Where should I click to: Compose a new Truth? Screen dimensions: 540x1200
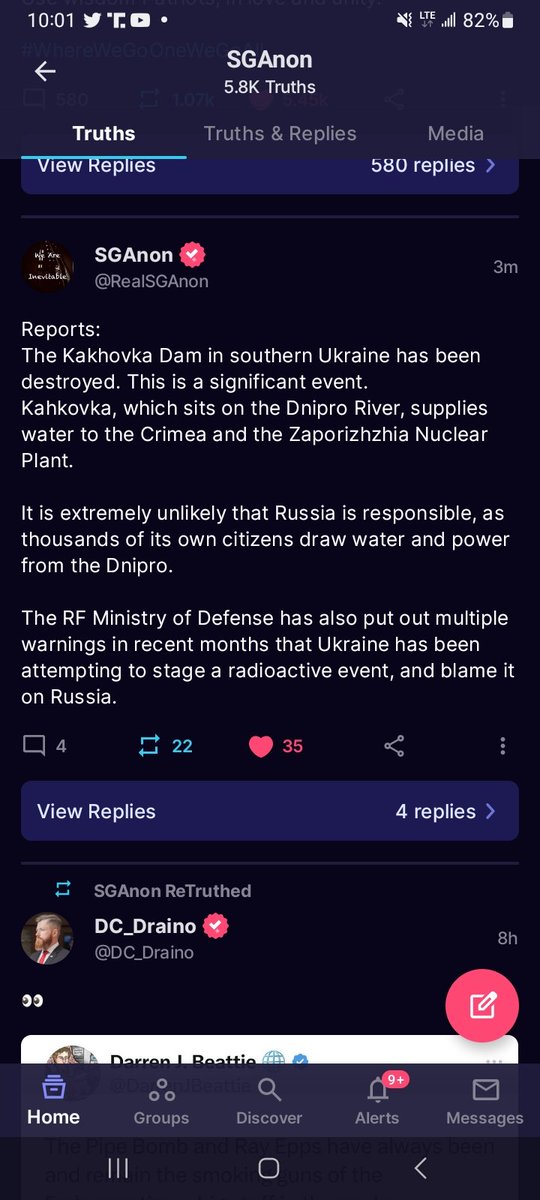coord(482,1005)
